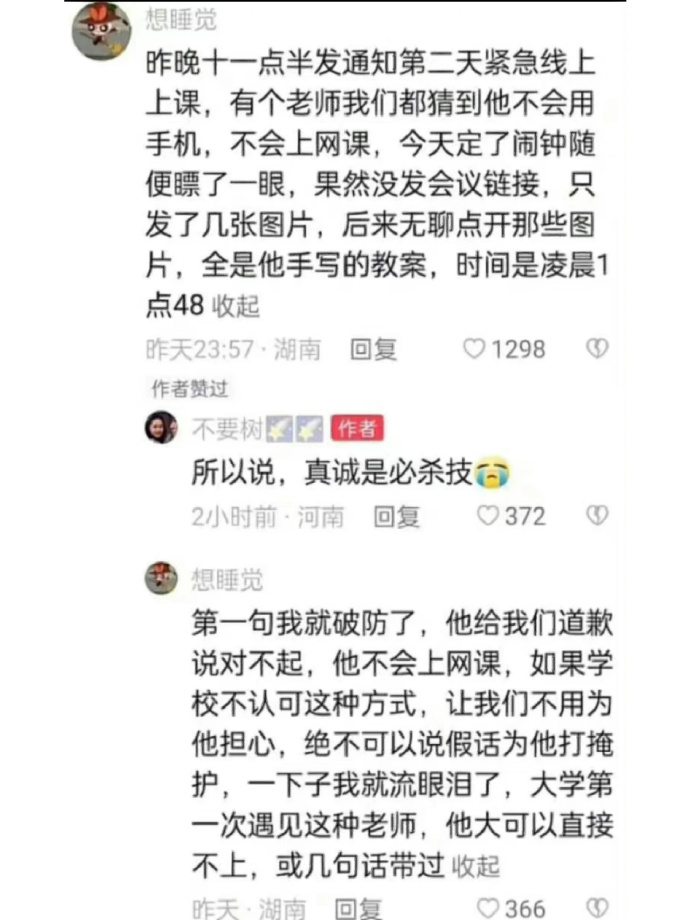Reply to the comment posted 昨天23:57
The height and width of the screenshot is (920, 690).
(373, 349)
